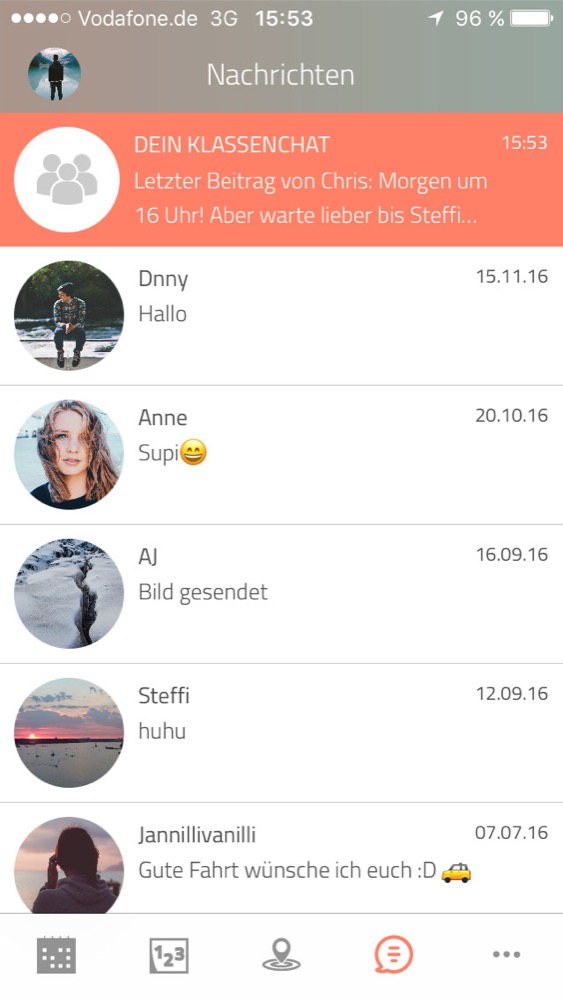Go to the map location tab
Viewport: 563px width, 1000px height.
(x=281, y=955)
